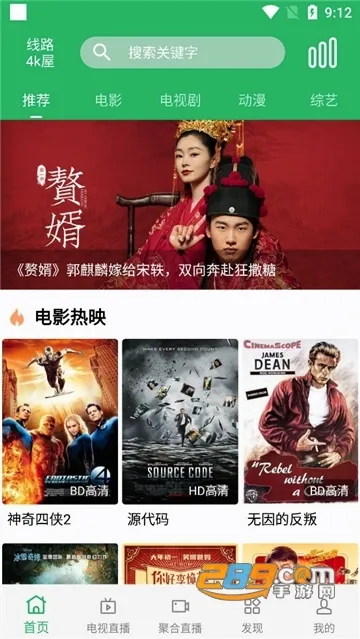
Task: Switch to the 电影 tab
Action: pos(108,100)
